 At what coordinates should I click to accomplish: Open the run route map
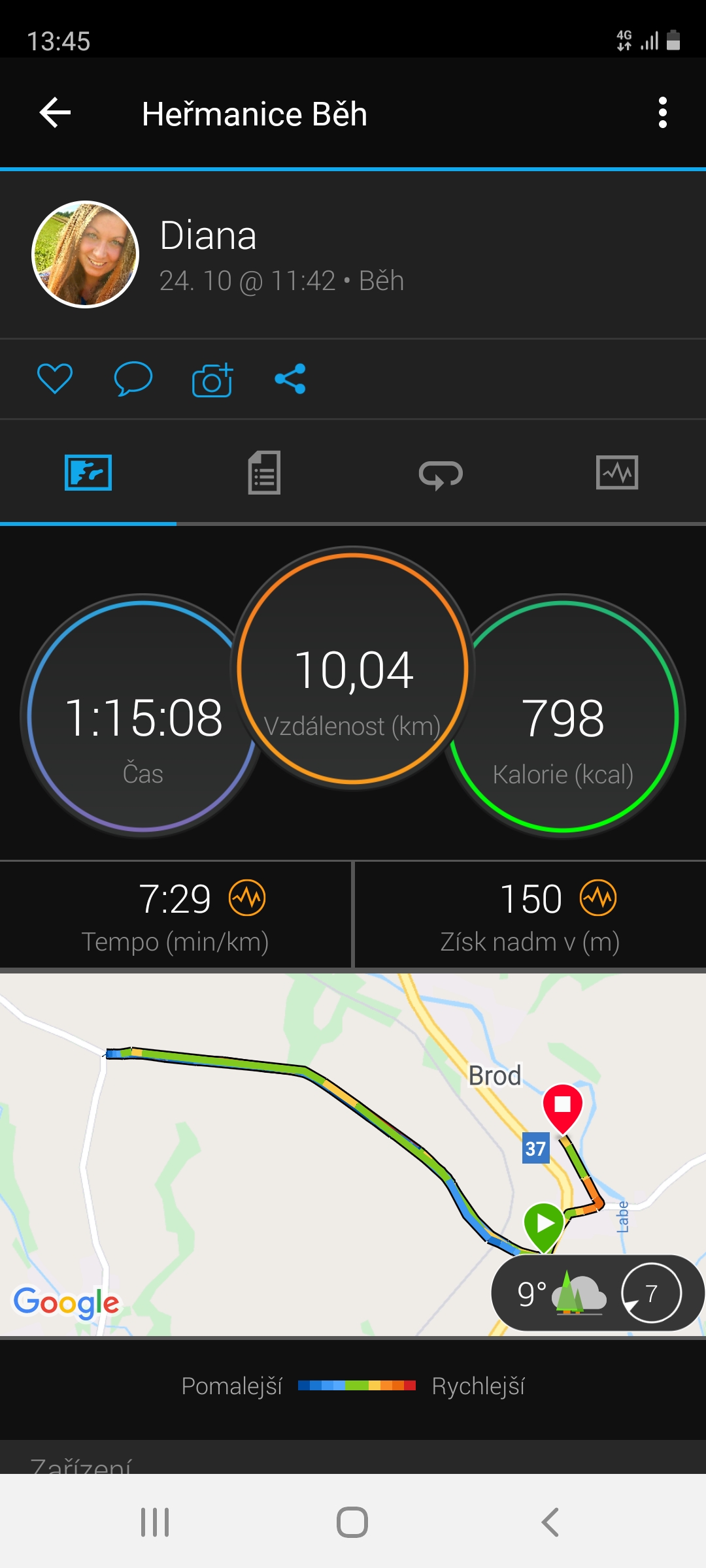tap(353, 1154)
